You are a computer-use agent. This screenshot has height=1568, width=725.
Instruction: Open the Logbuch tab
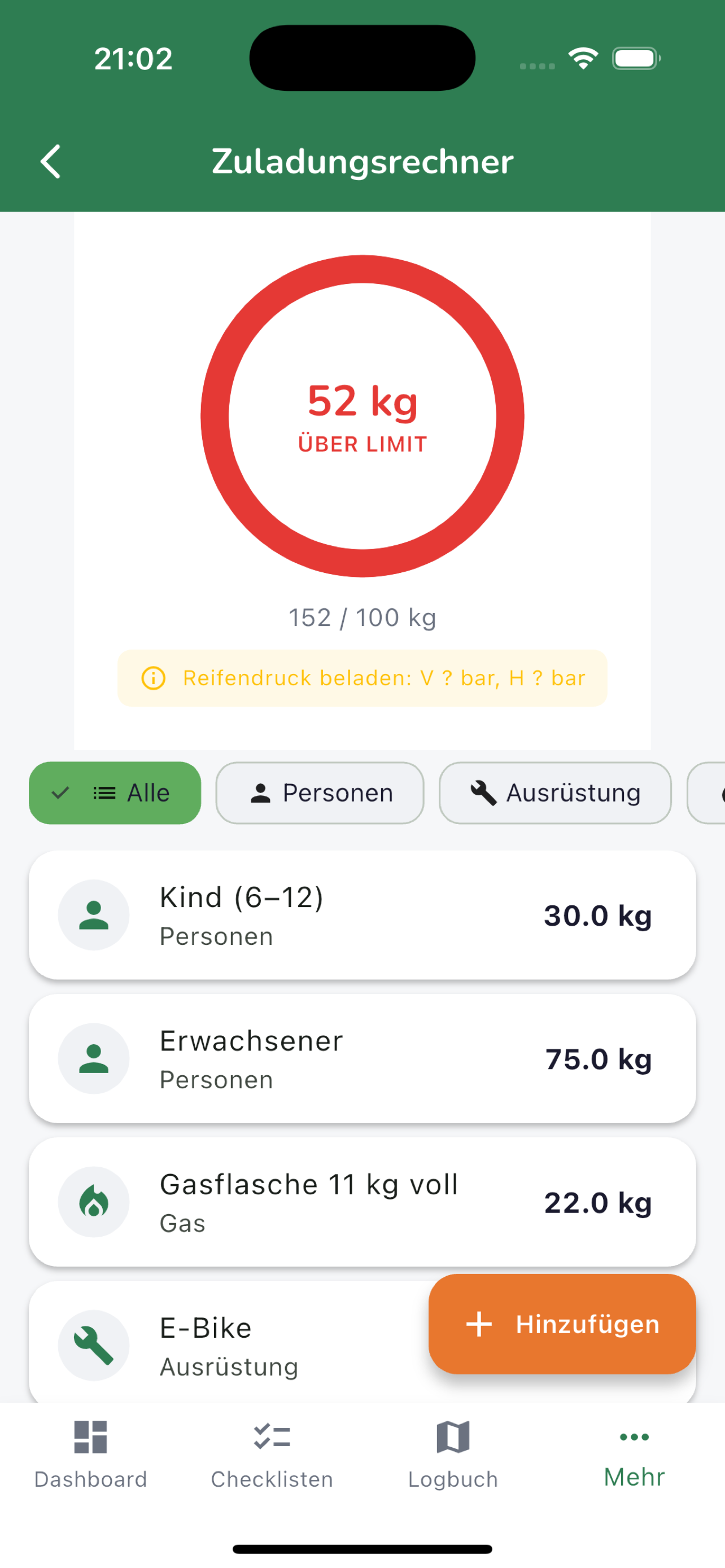coord(453,1453)
